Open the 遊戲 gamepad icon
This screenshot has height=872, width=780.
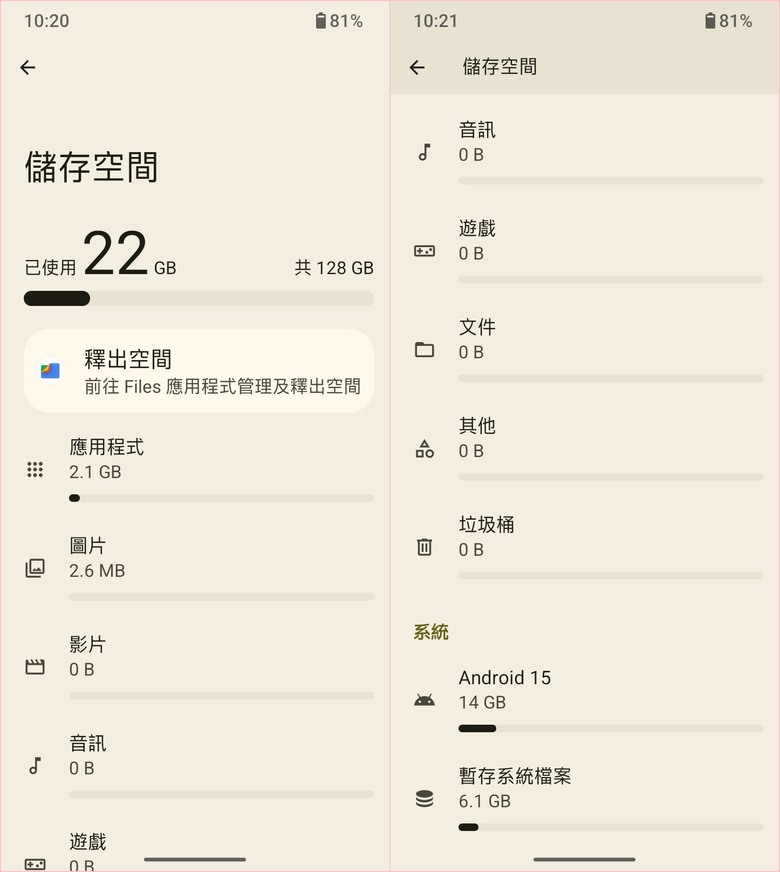pyautogui.click(x=424, y=253)
